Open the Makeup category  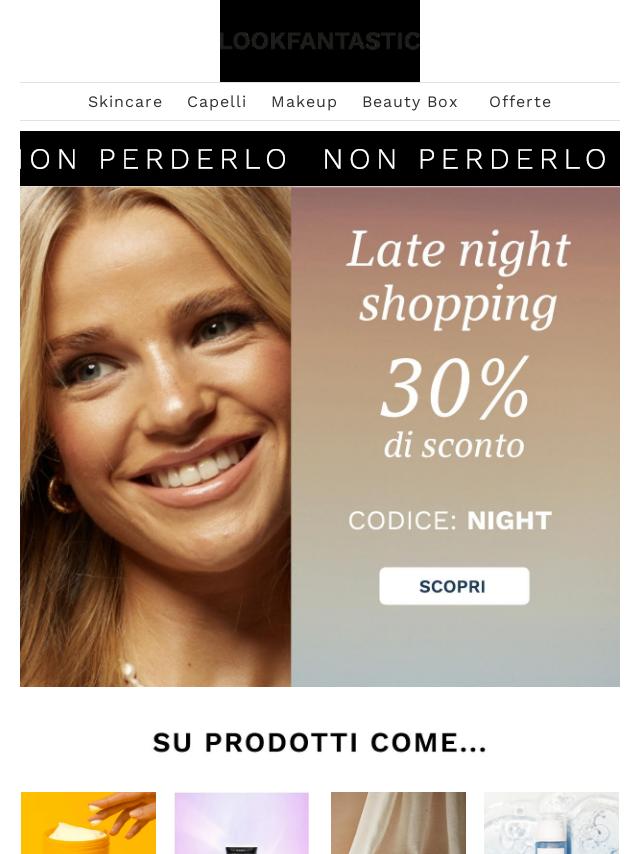[304, 102]
